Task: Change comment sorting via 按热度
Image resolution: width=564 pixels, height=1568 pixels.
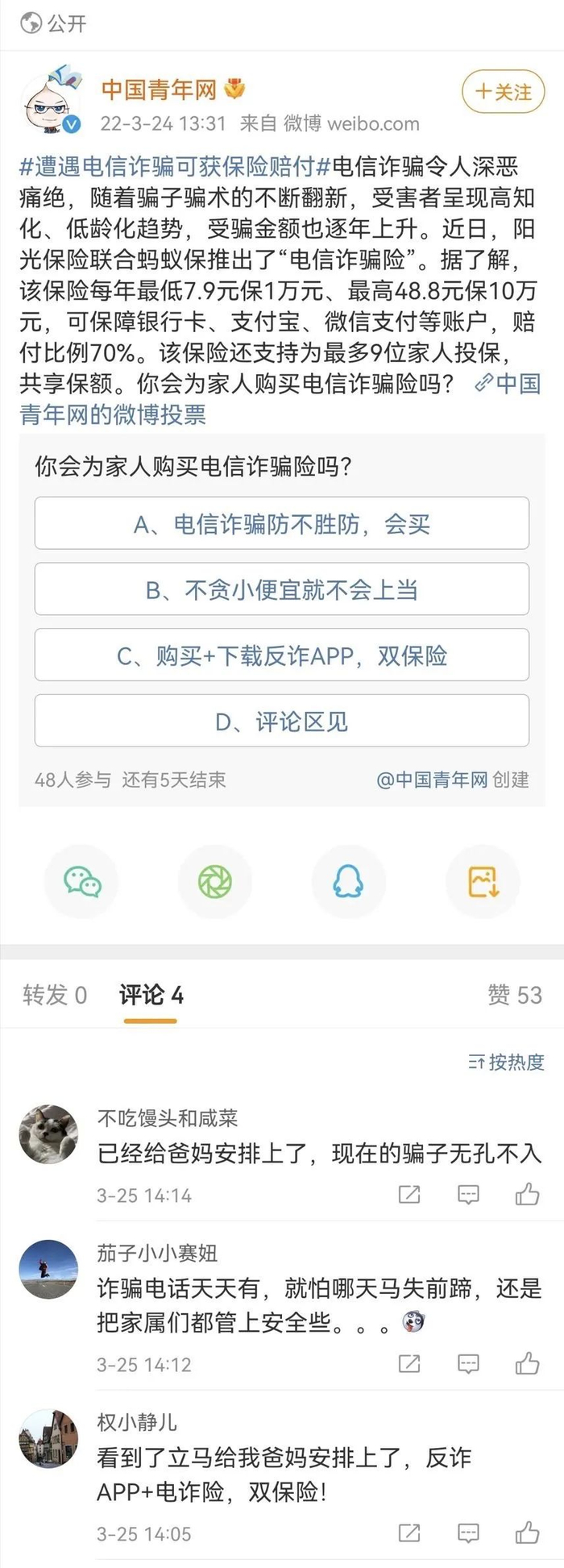Action: pyautogui.click(x=507, y=1062)
